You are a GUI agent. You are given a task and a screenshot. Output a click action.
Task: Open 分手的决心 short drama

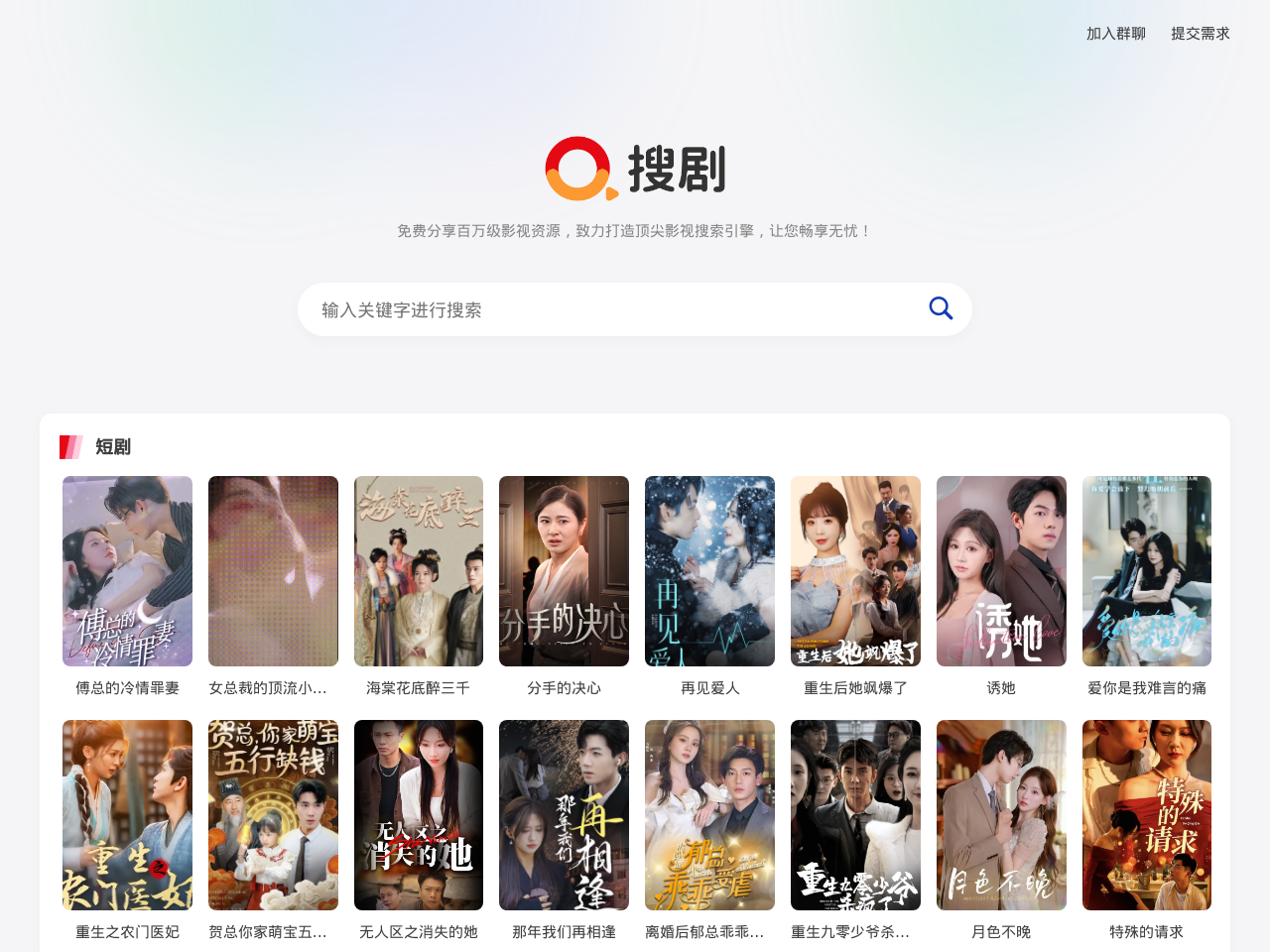[x=564, y=571]
